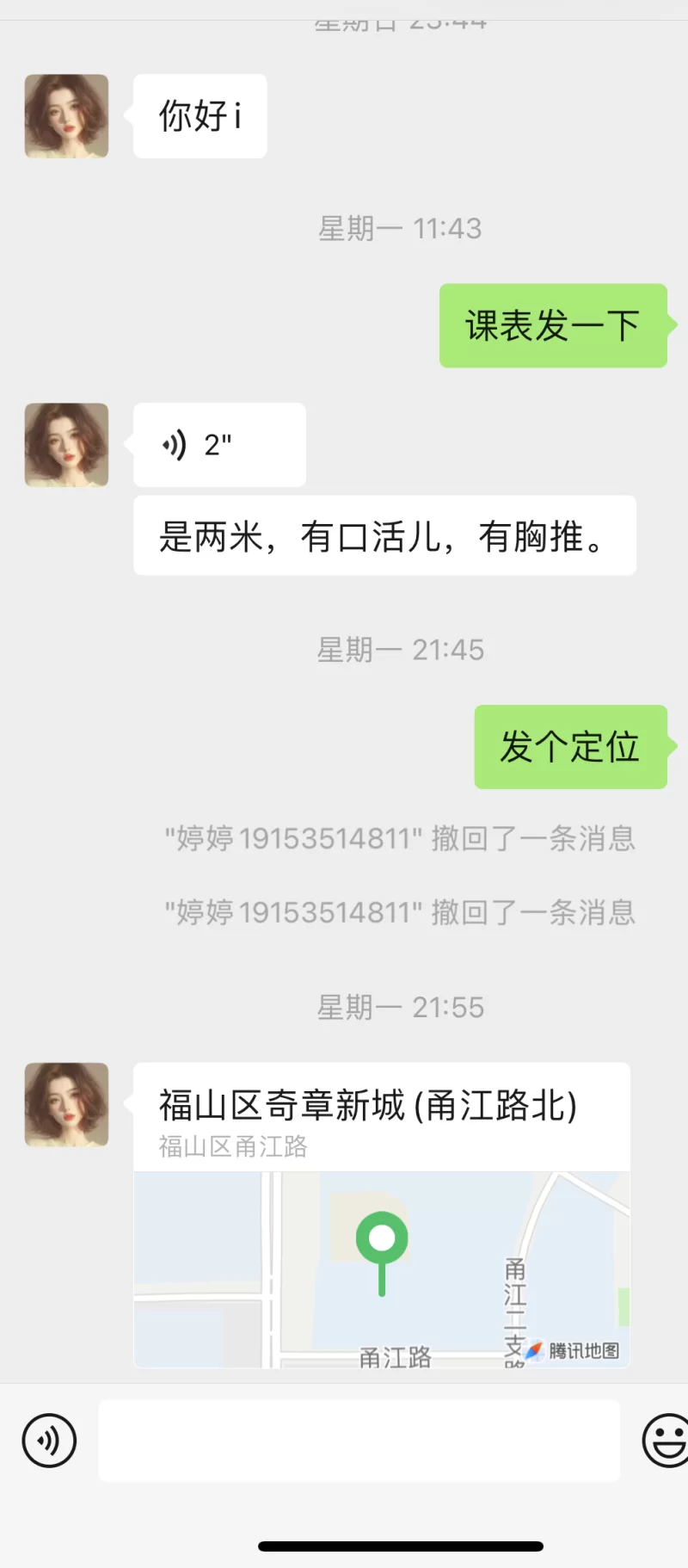Open the emoji picker
The height and width of the screenshot is (1568, 688).
pos(666,1440)
